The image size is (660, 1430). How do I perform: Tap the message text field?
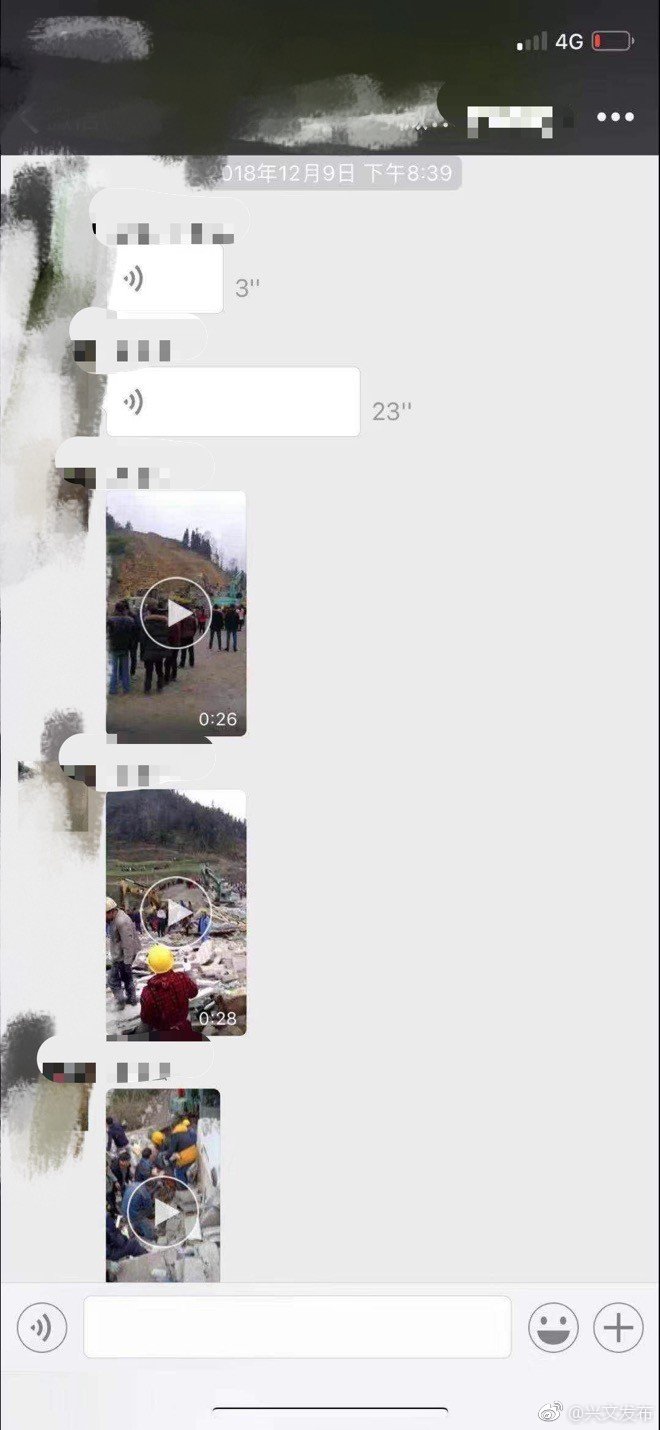(297, 1327)
